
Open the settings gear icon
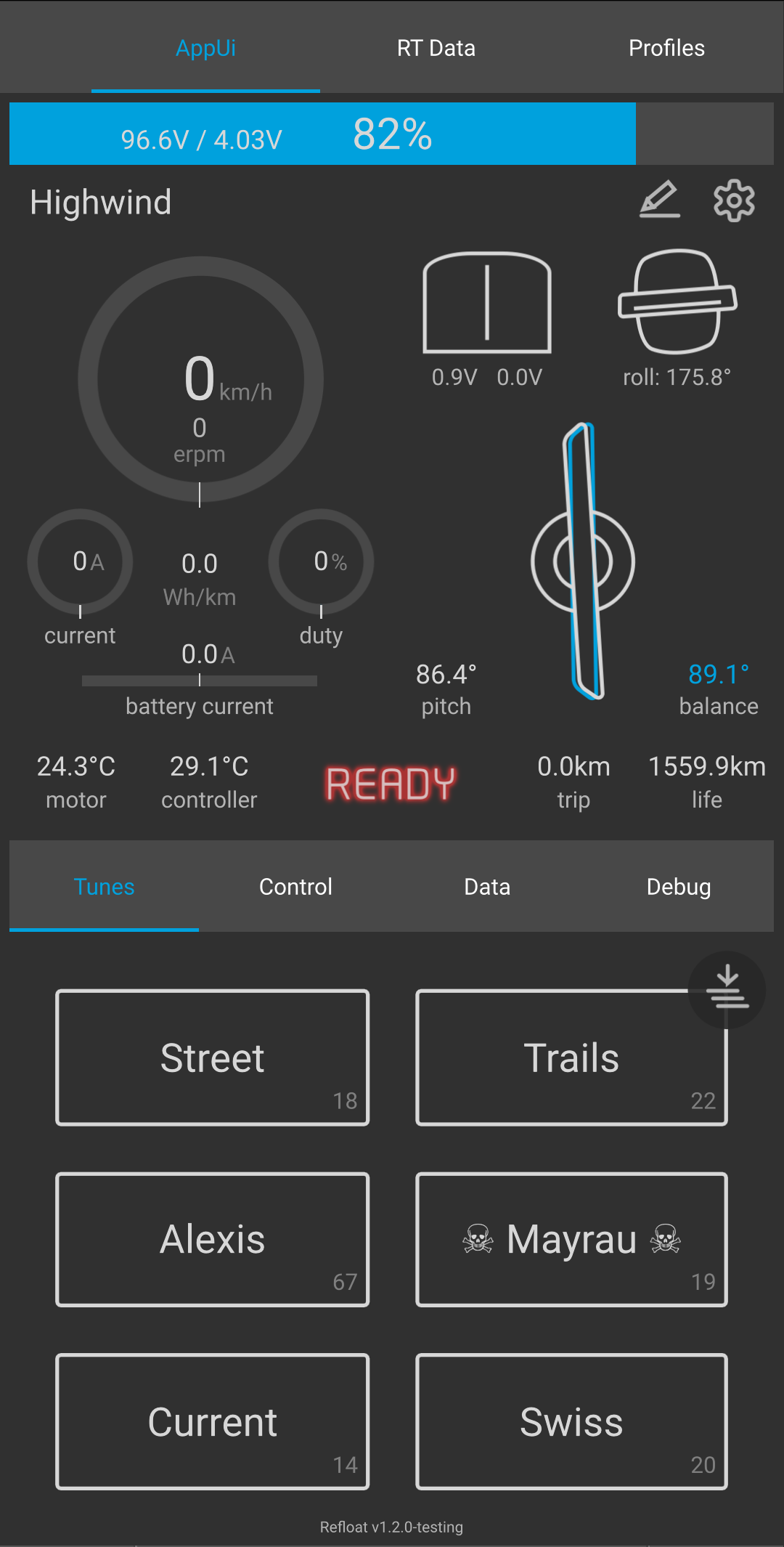[x=734, y=200]
